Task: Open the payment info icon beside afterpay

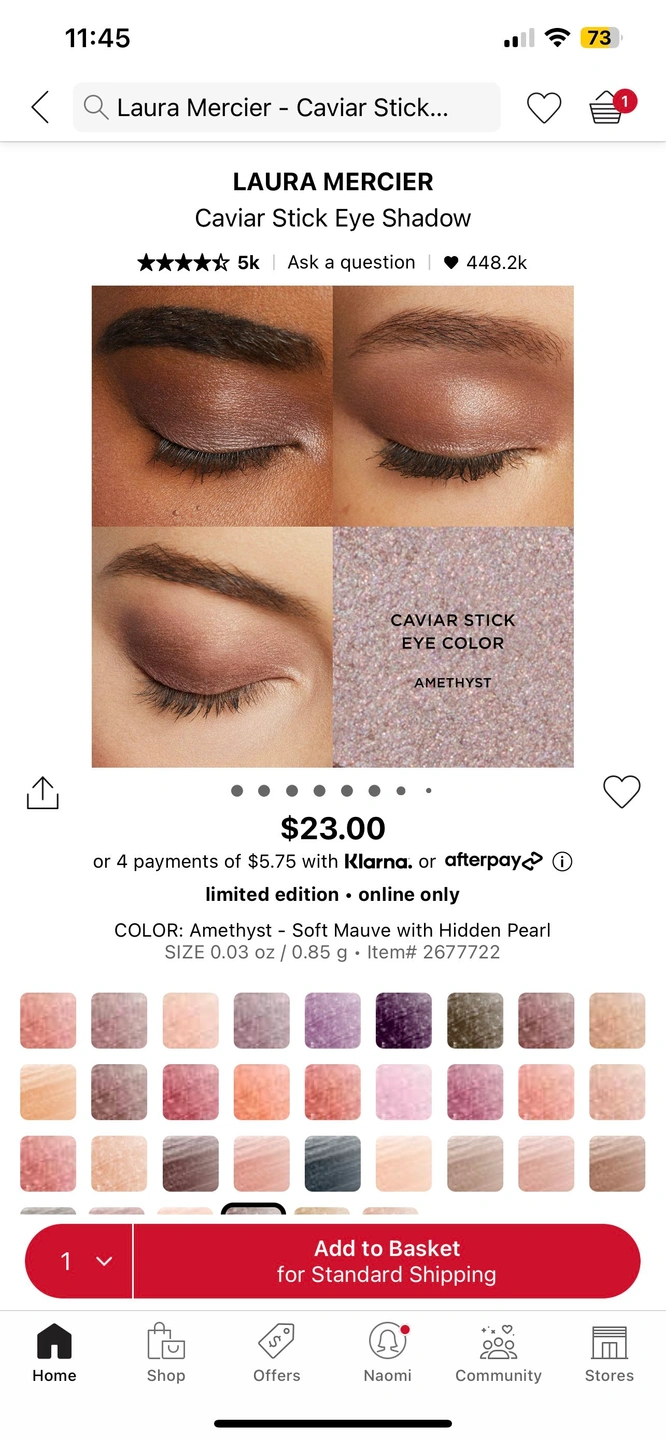Action: pyautogui.click(x=562, y=861)
